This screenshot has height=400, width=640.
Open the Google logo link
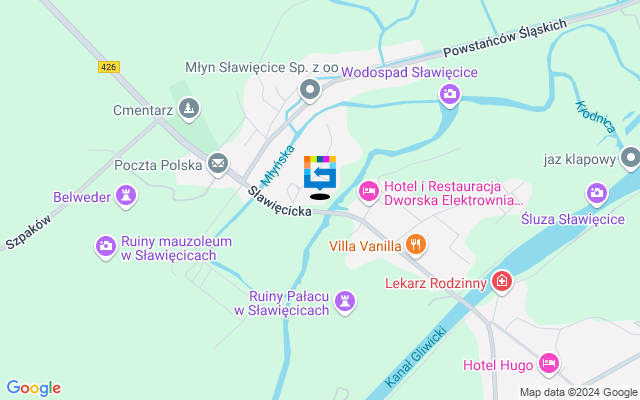[33, 388]
